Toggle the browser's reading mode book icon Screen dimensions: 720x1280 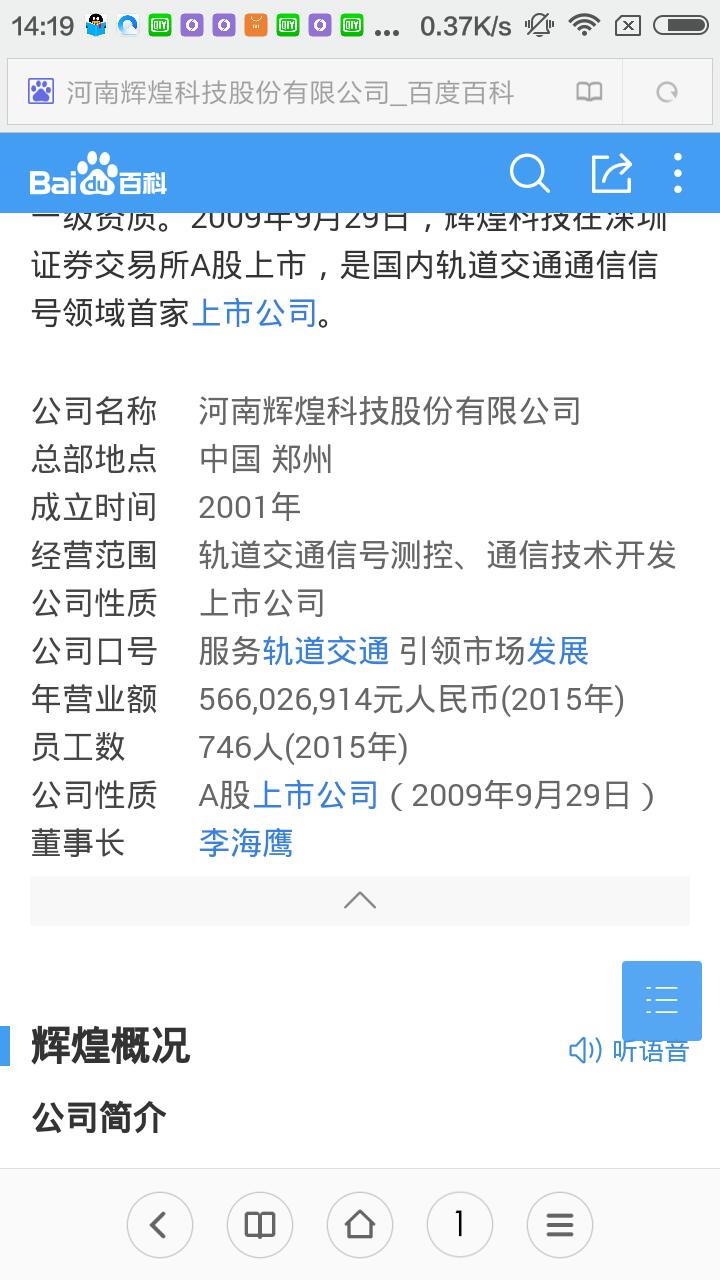589,93
